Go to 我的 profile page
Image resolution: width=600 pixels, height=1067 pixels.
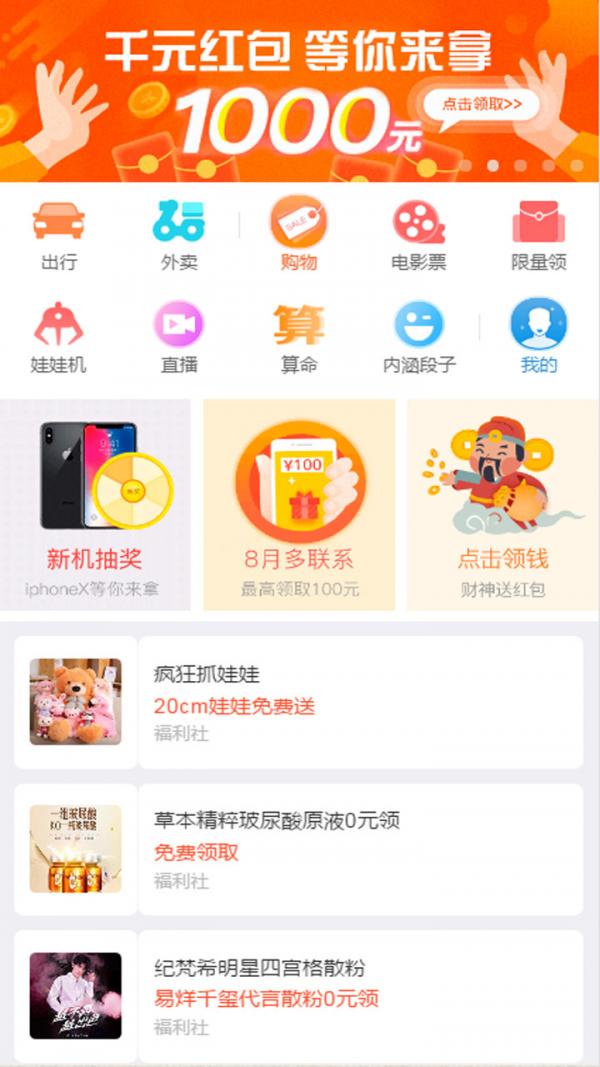538,337
